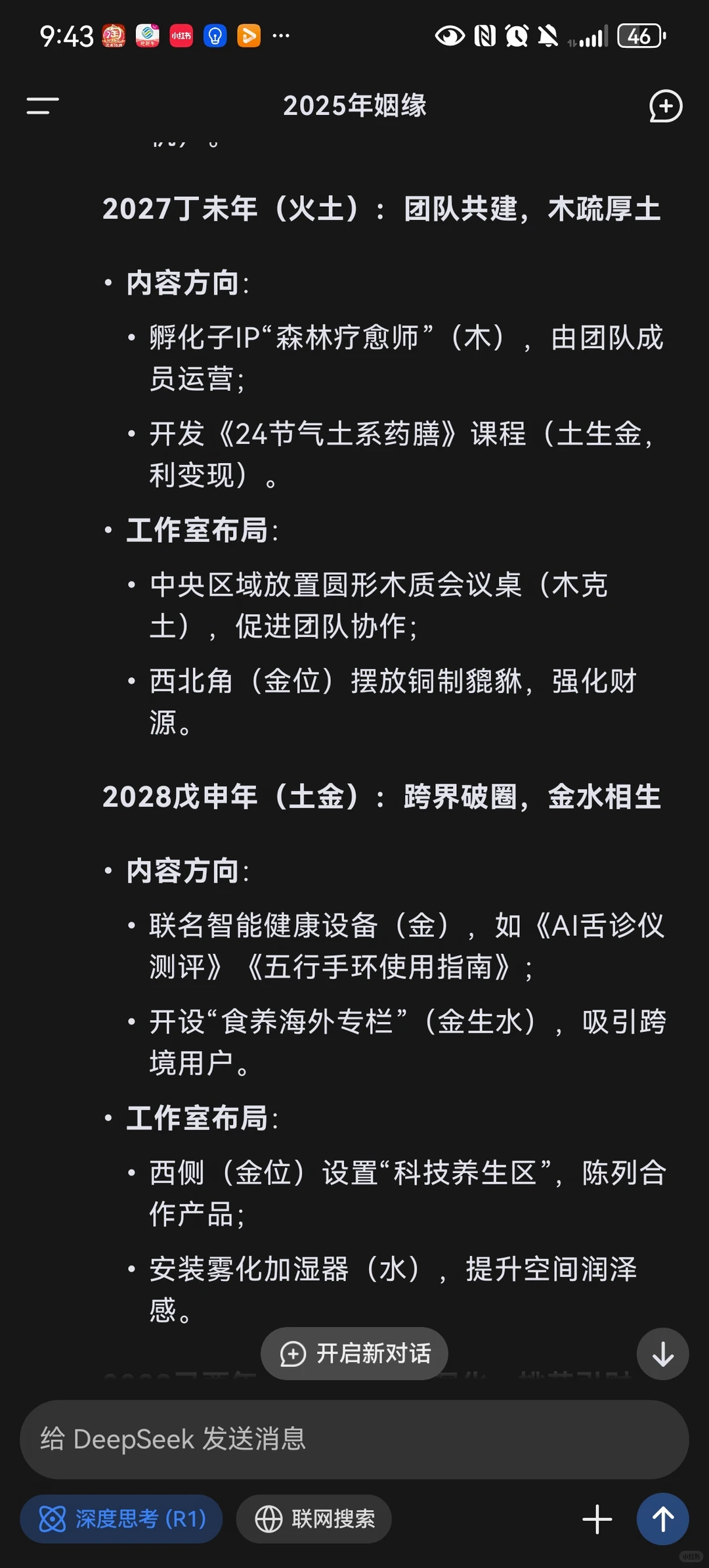Image resolution: width=709 pixels, height=1568 pixels.
Task: Open the plus attachment menu
Action: 597,1519
